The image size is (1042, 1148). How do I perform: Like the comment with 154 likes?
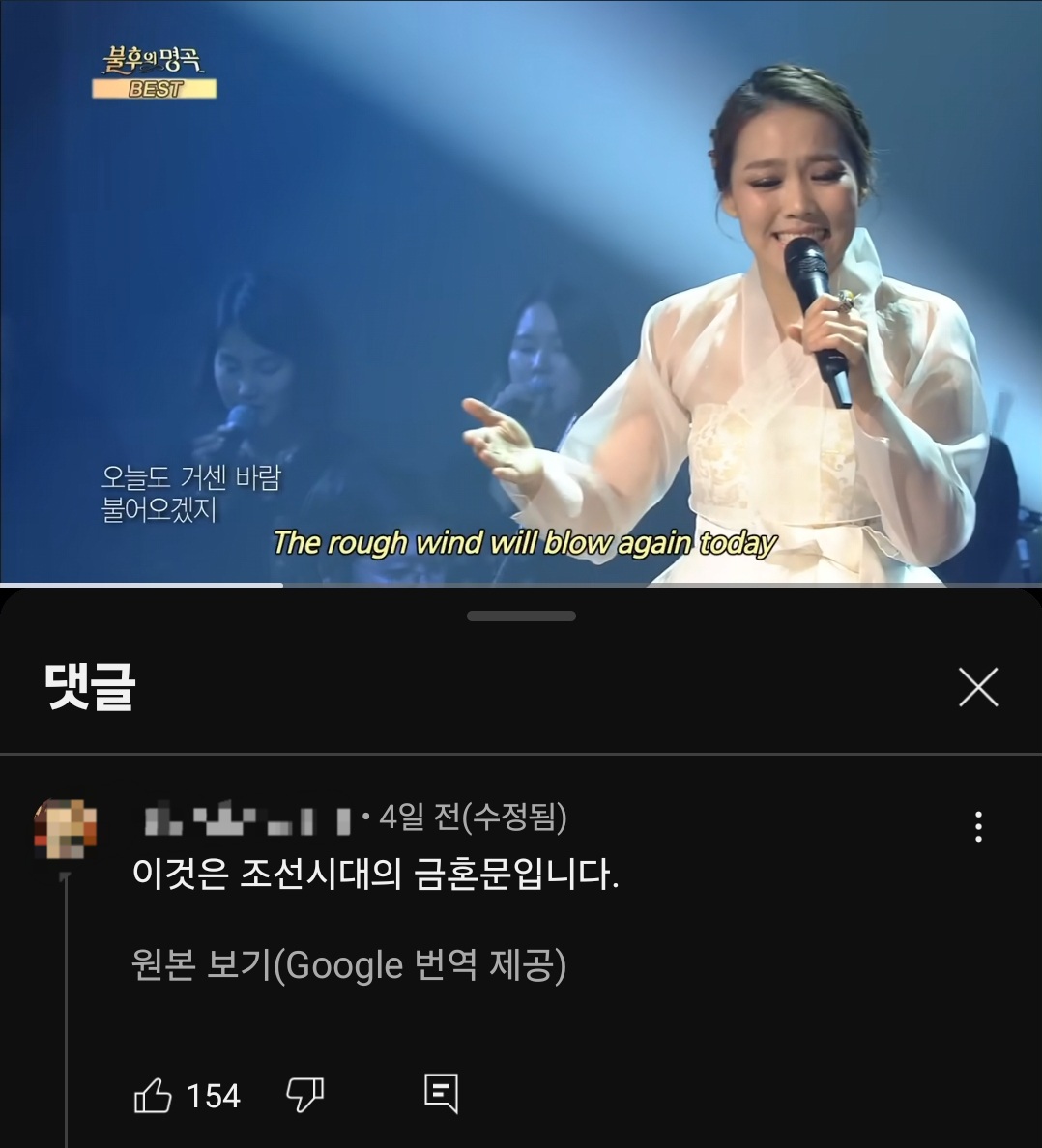pyautogui.click(x=153, y=1096)
